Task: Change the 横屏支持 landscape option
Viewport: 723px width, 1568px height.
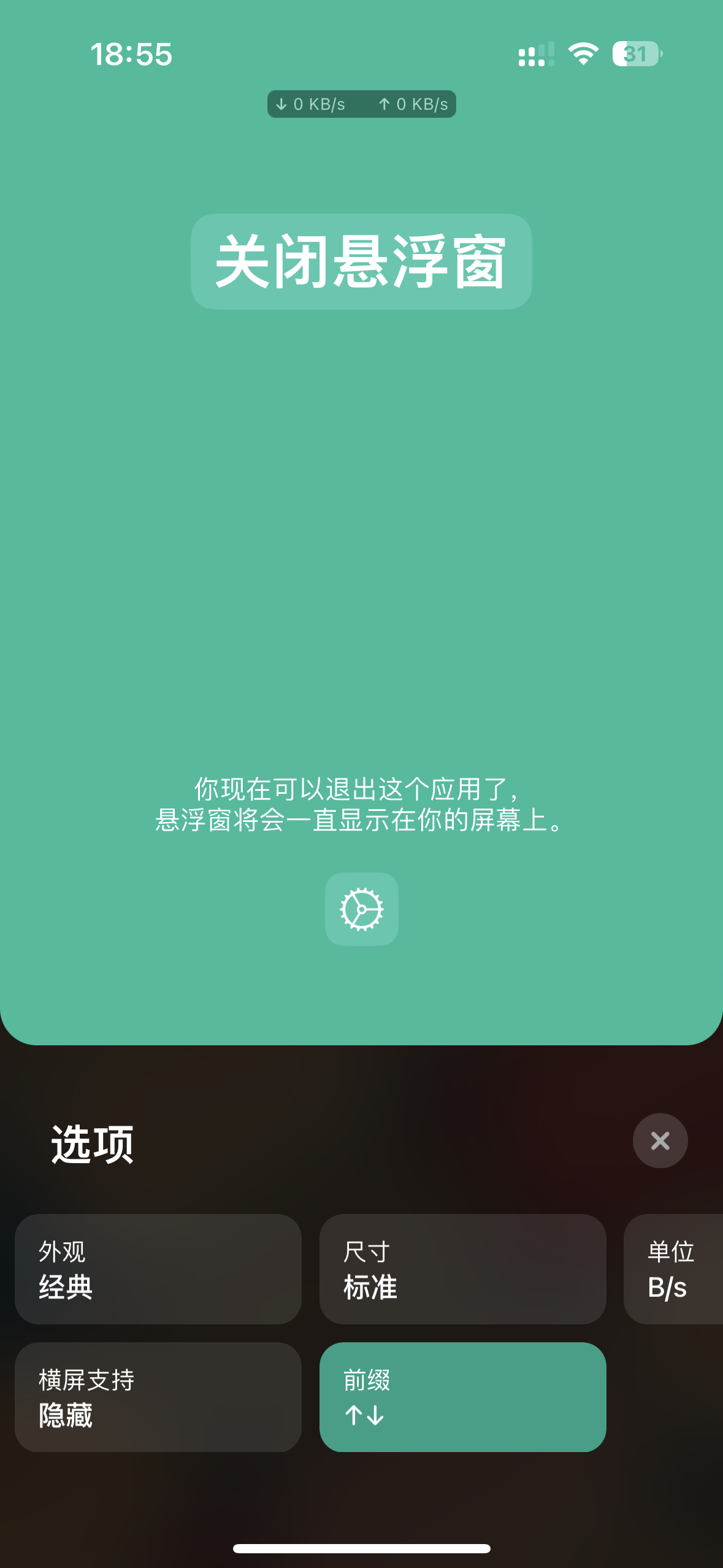Action: [x=158, y=1397]
